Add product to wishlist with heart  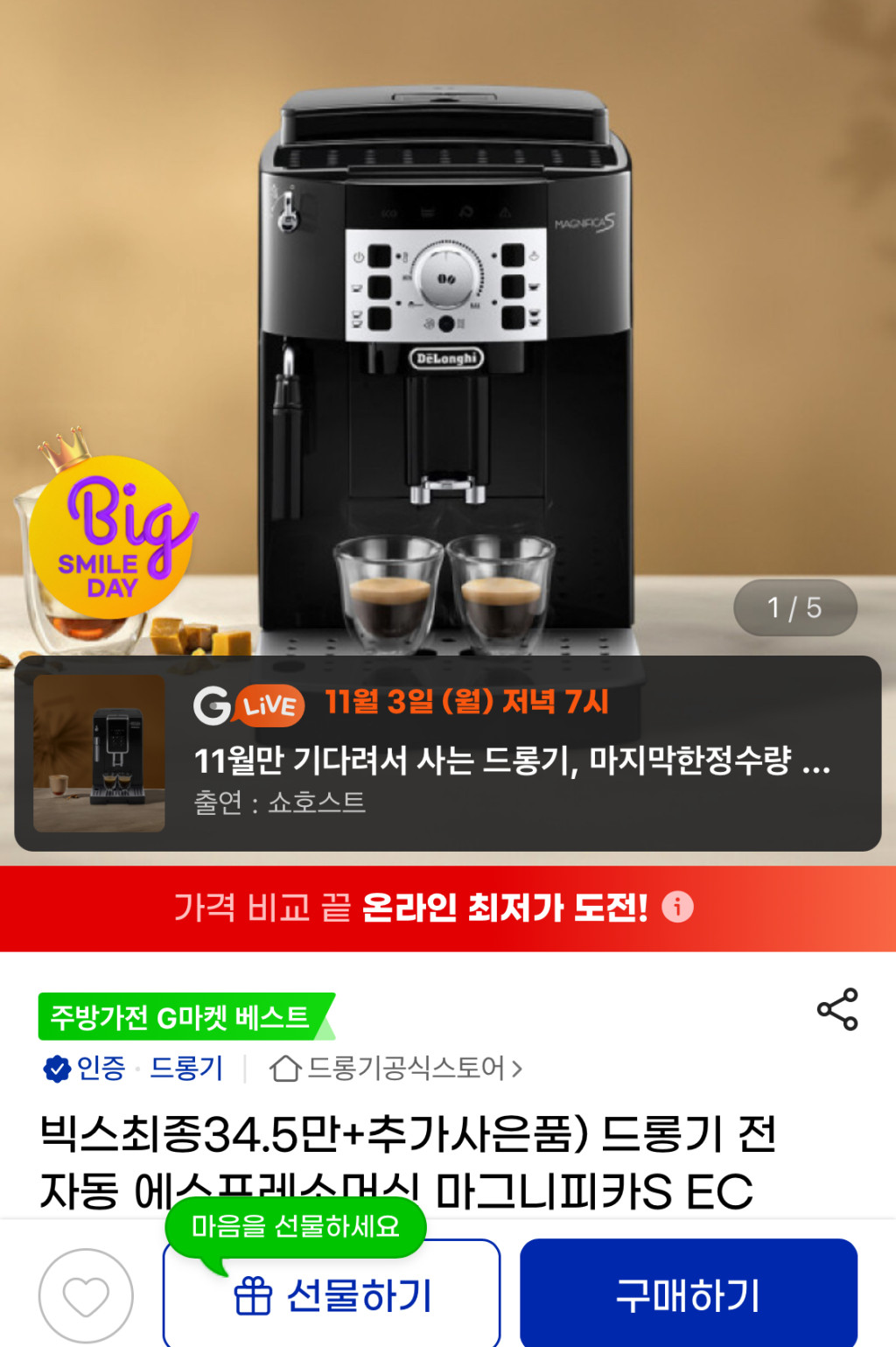click(86, 1295)
